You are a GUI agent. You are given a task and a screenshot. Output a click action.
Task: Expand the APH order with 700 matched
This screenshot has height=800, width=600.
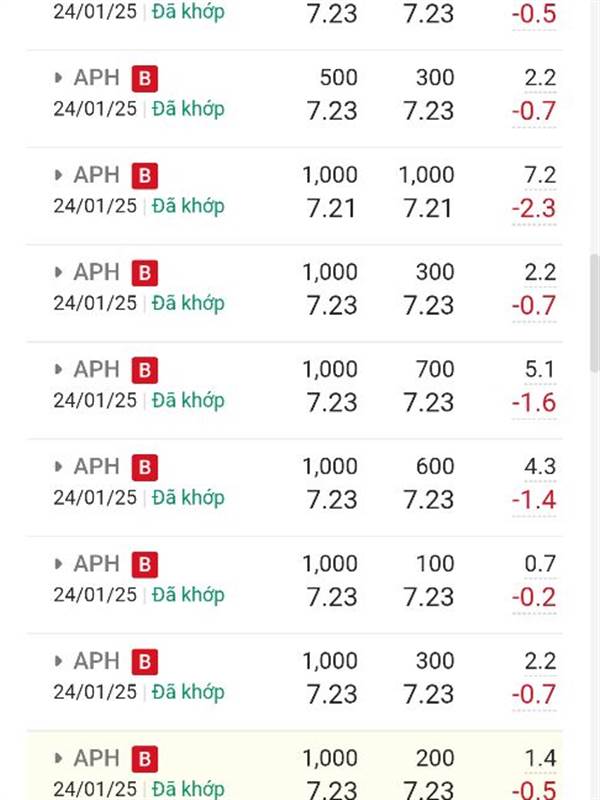coord(59,369)
